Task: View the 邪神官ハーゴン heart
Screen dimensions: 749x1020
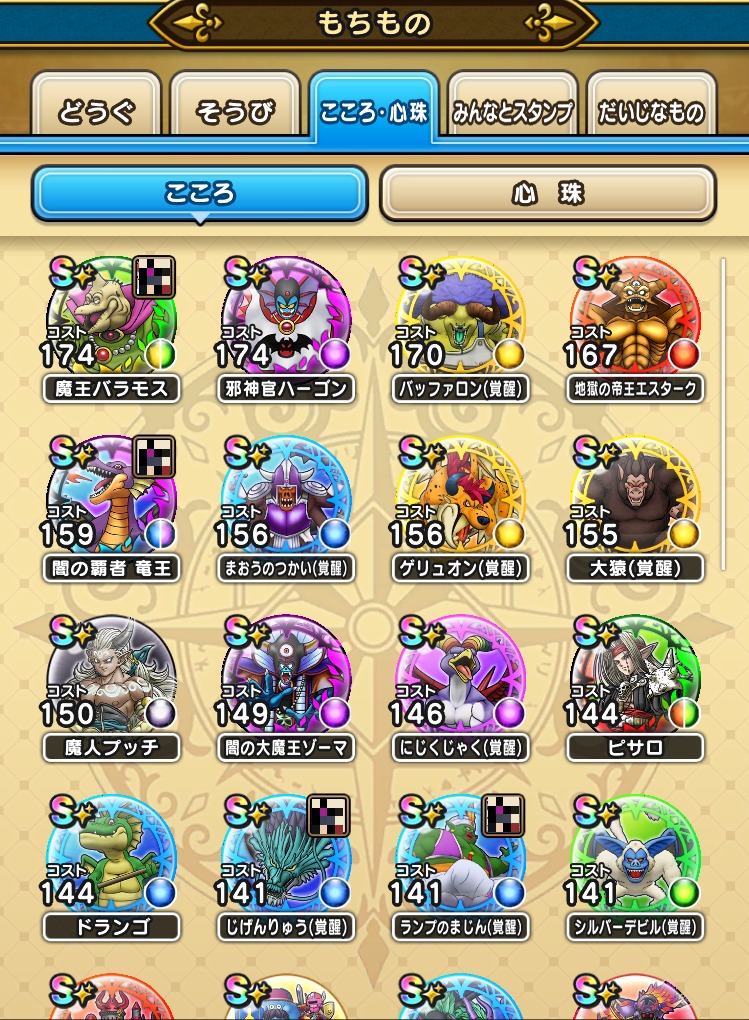Action: point(286,320)
